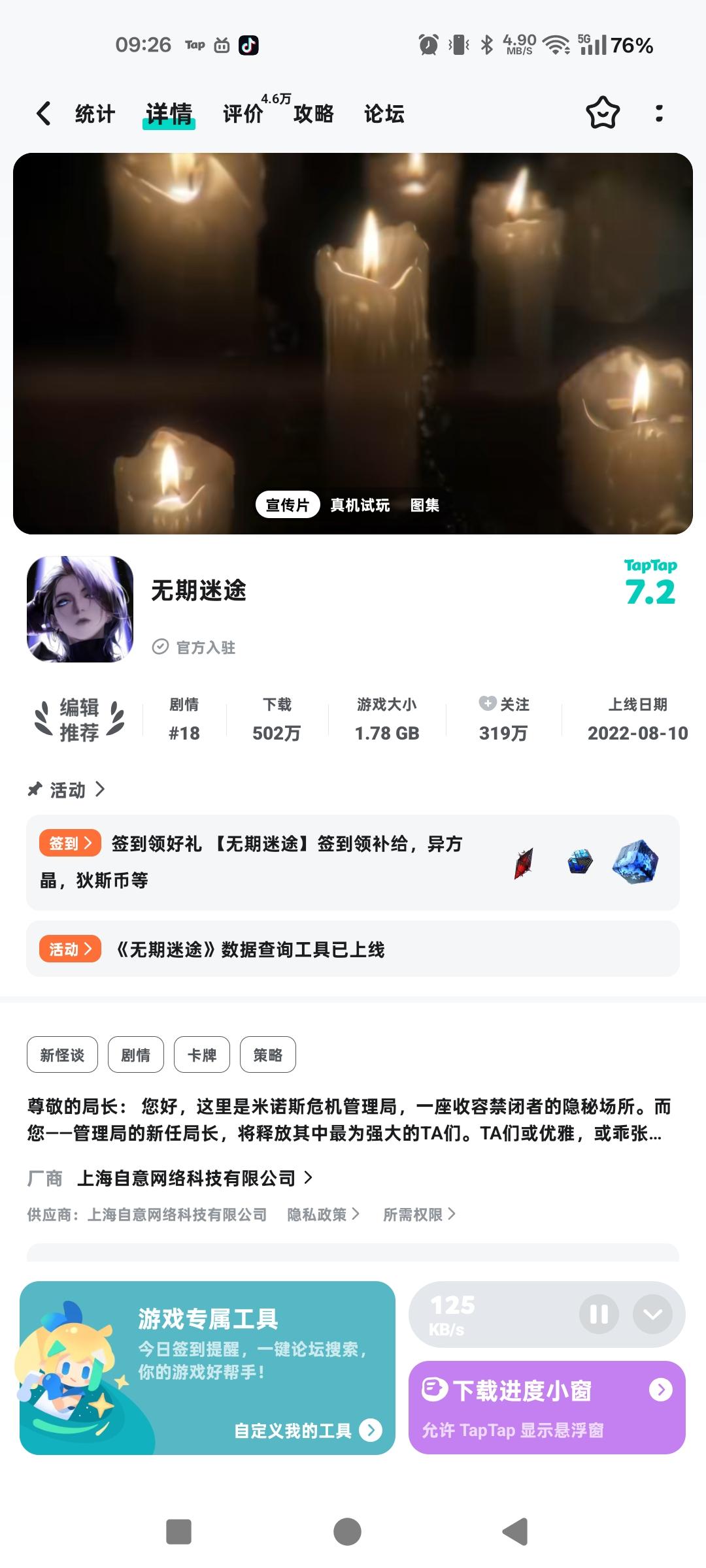Click the back arrow at top left

coord(43,112)
